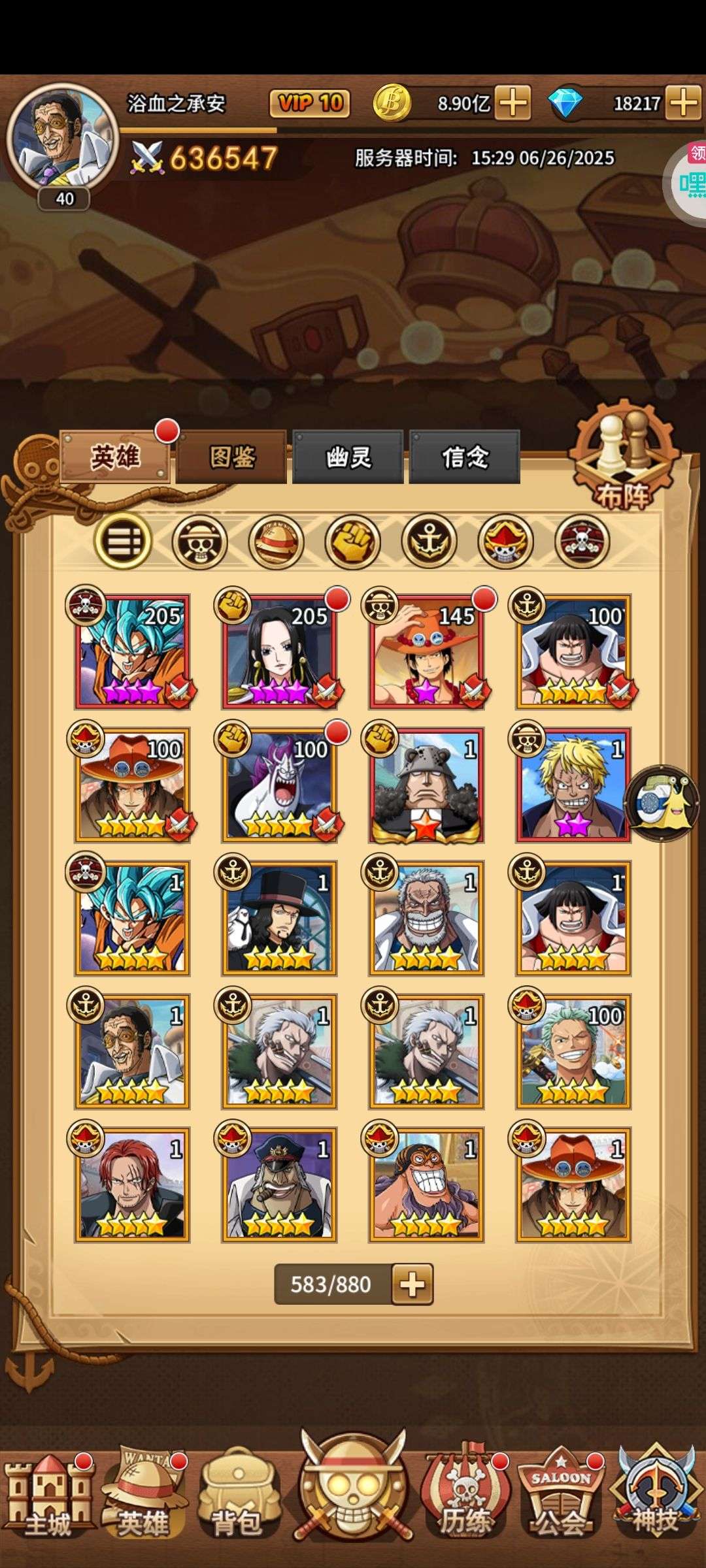Switch to the 图鉴 tab

[231, 457]
